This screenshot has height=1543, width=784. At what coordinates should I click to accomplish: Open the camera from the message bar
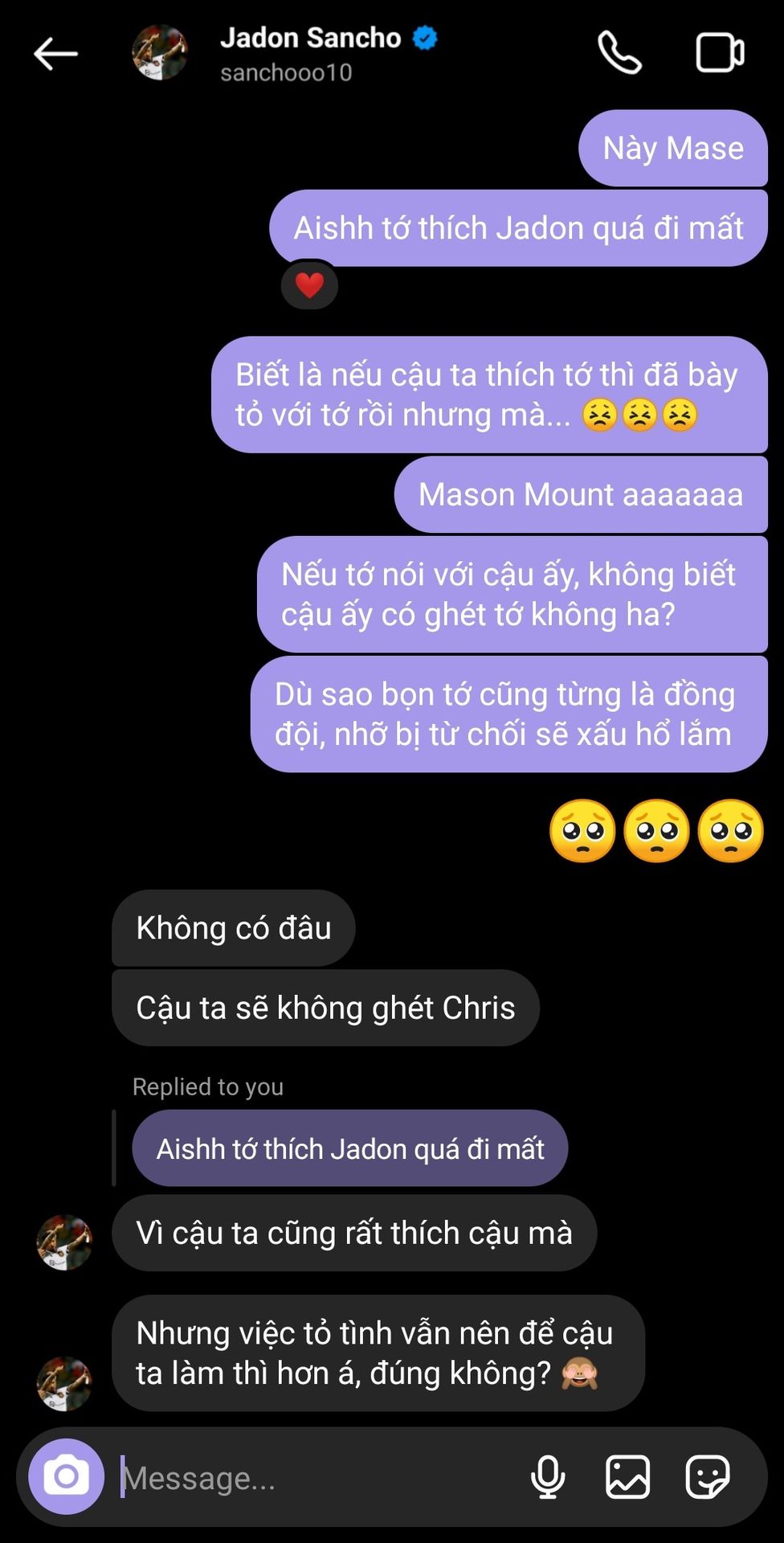tap(67, 1476)
